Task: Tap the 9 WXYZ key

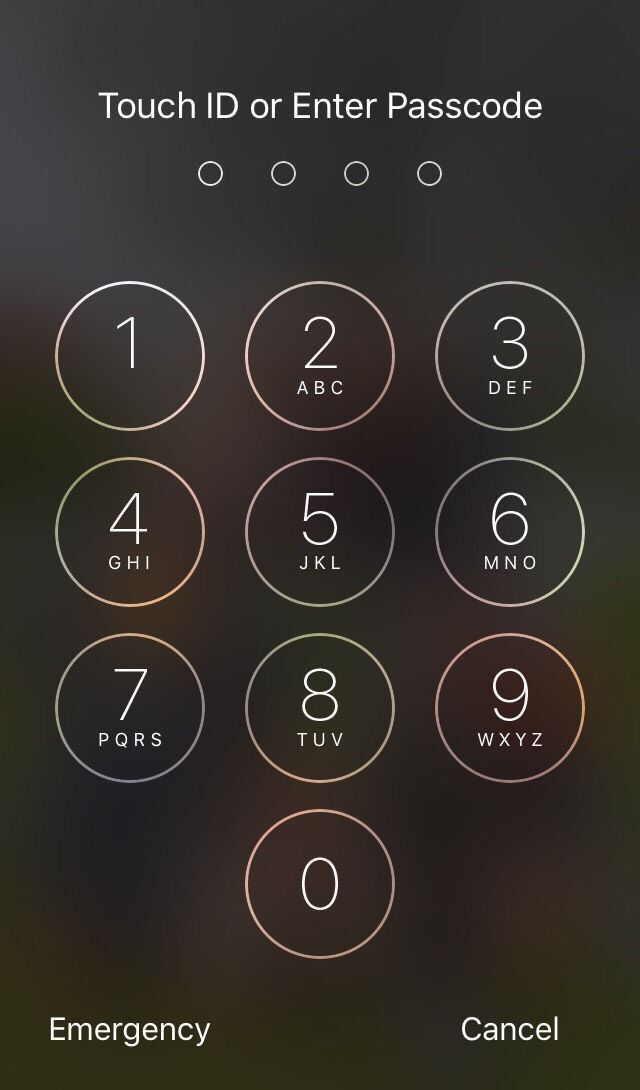Action: point(510,708)
